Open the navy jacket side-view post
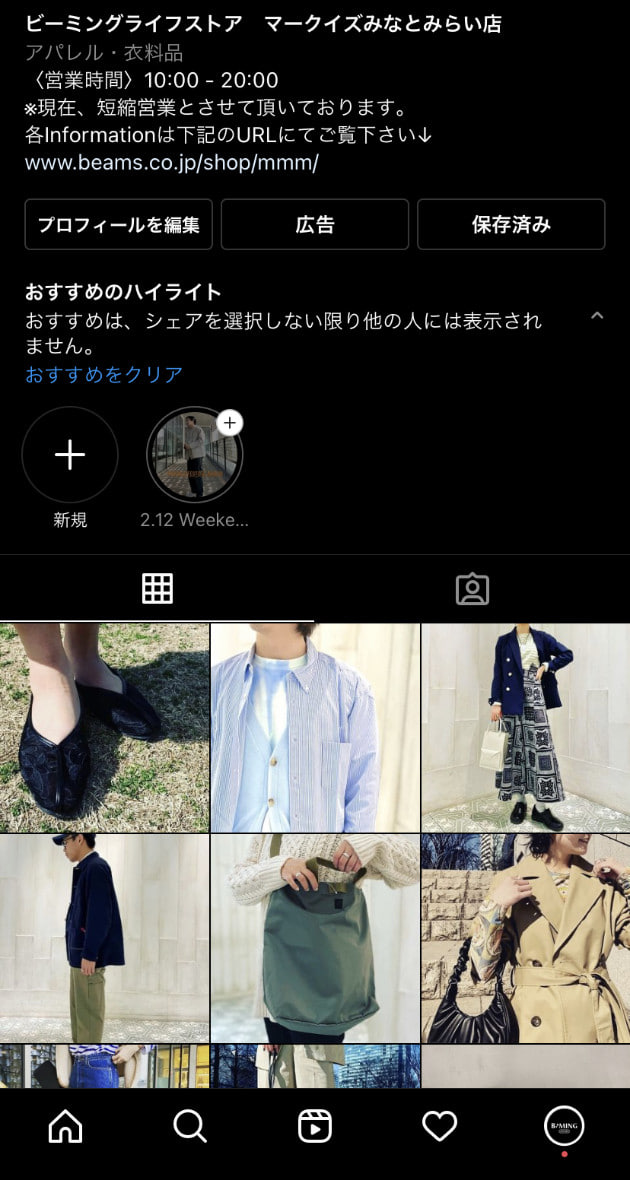630x1180 pixels. (104, 938)
